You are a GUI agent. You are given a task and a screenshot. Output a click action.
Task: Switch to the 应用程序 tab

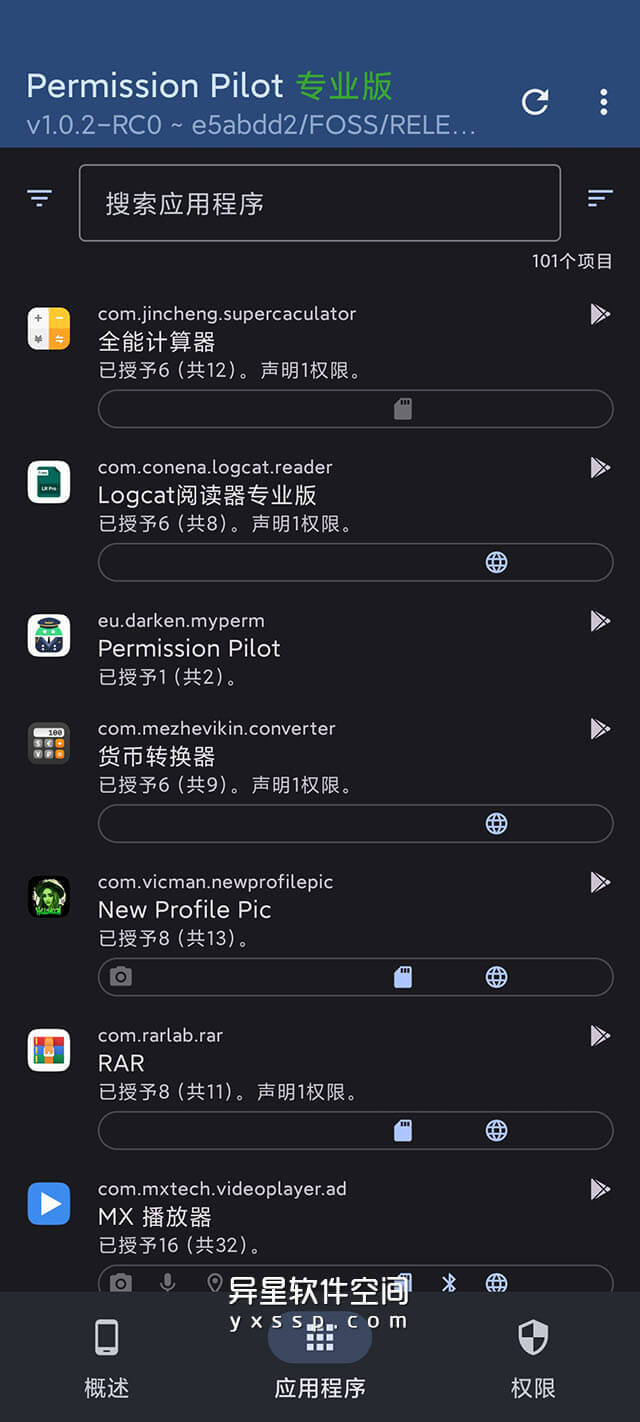(320, 1358)
